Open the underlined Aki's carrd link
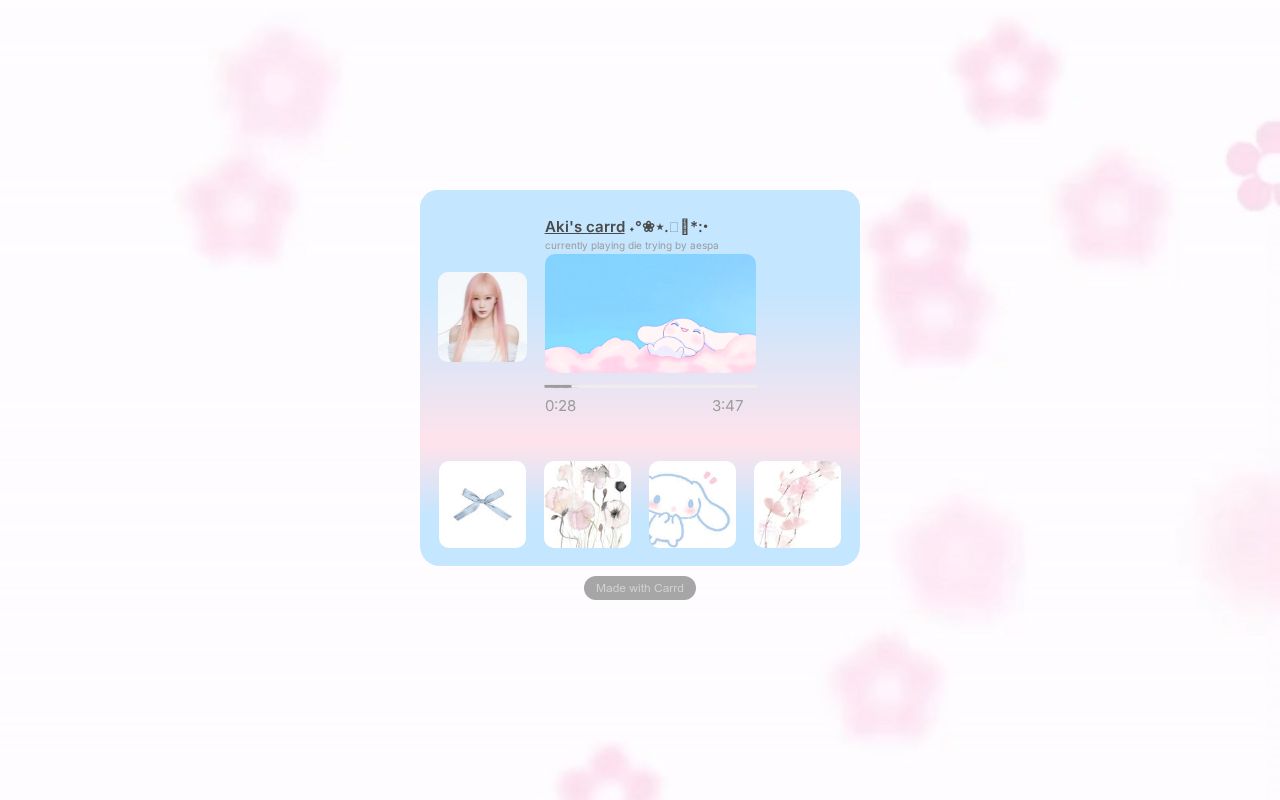 tap(585, 227)
